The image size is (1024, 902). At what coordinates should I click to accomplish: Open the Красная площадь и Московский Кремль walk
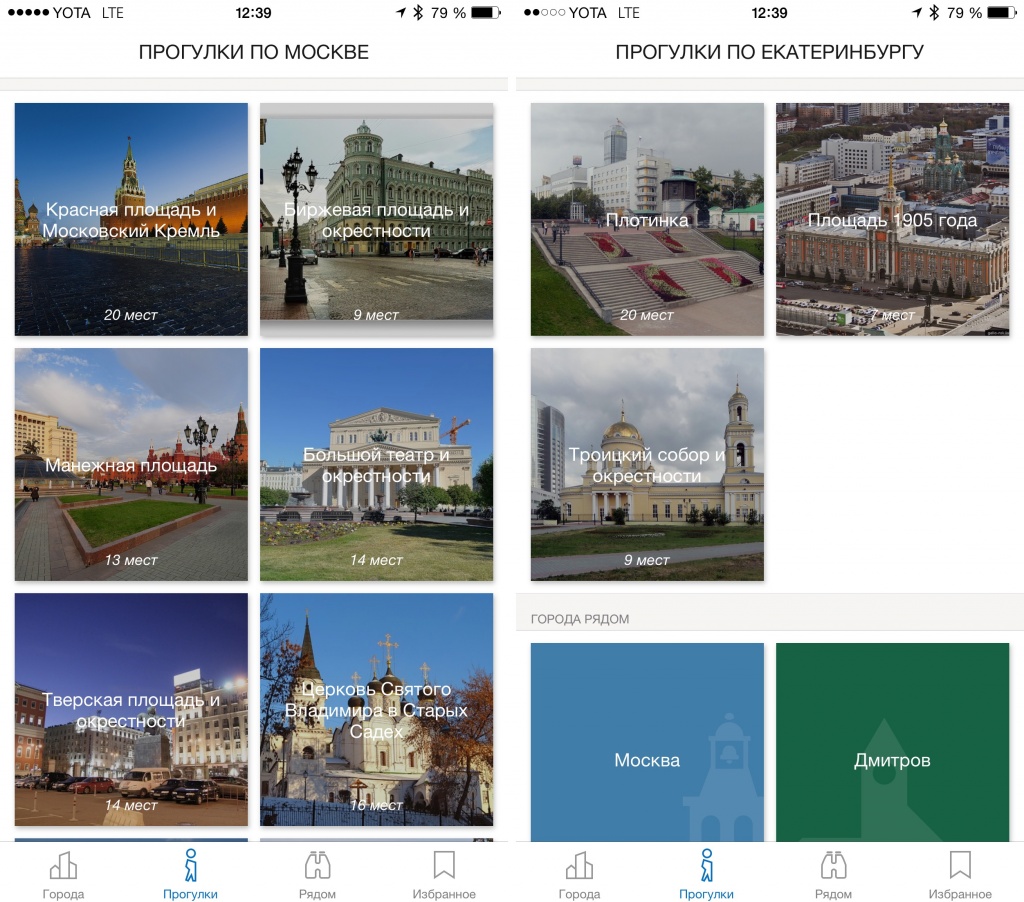point(131,219)
